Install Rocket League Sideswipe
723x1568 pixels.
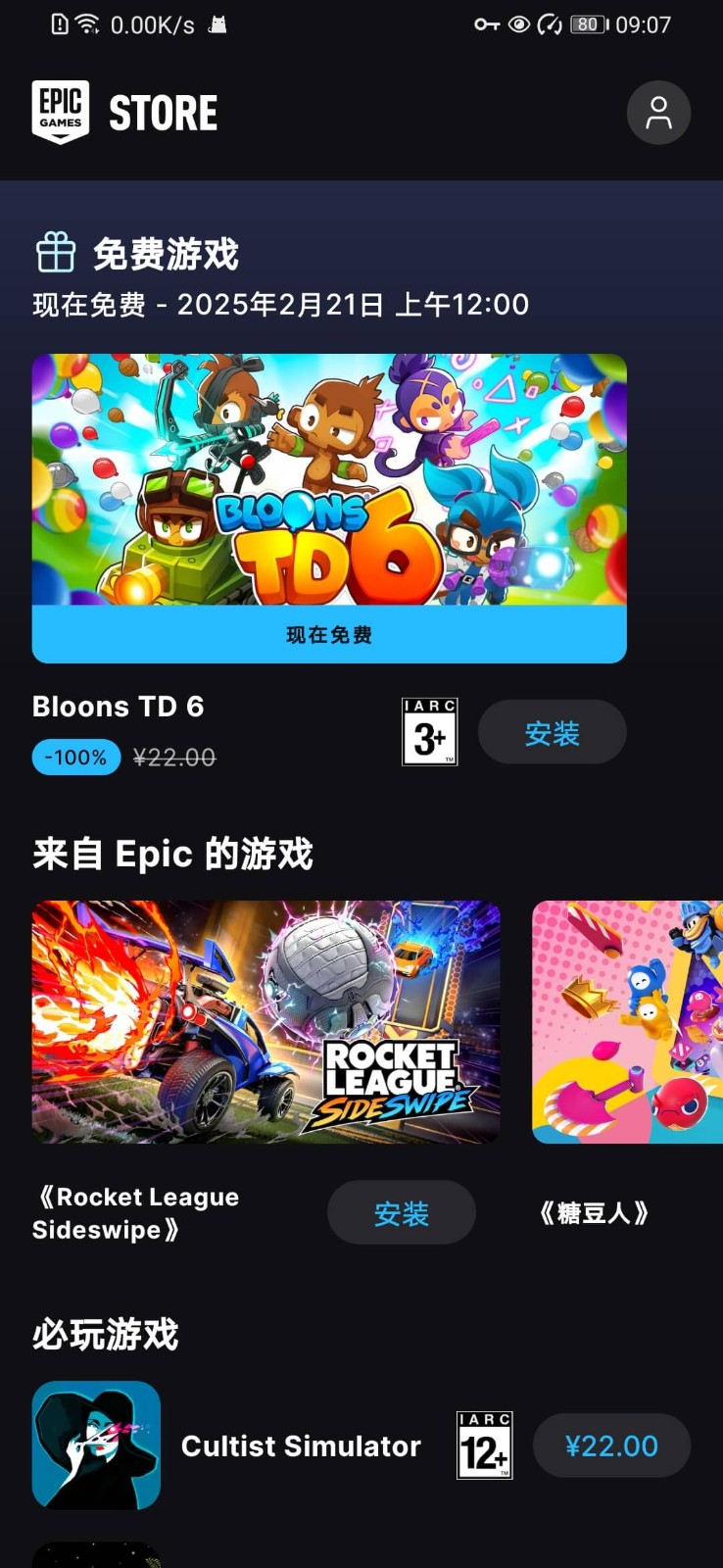pos(402,1212)
